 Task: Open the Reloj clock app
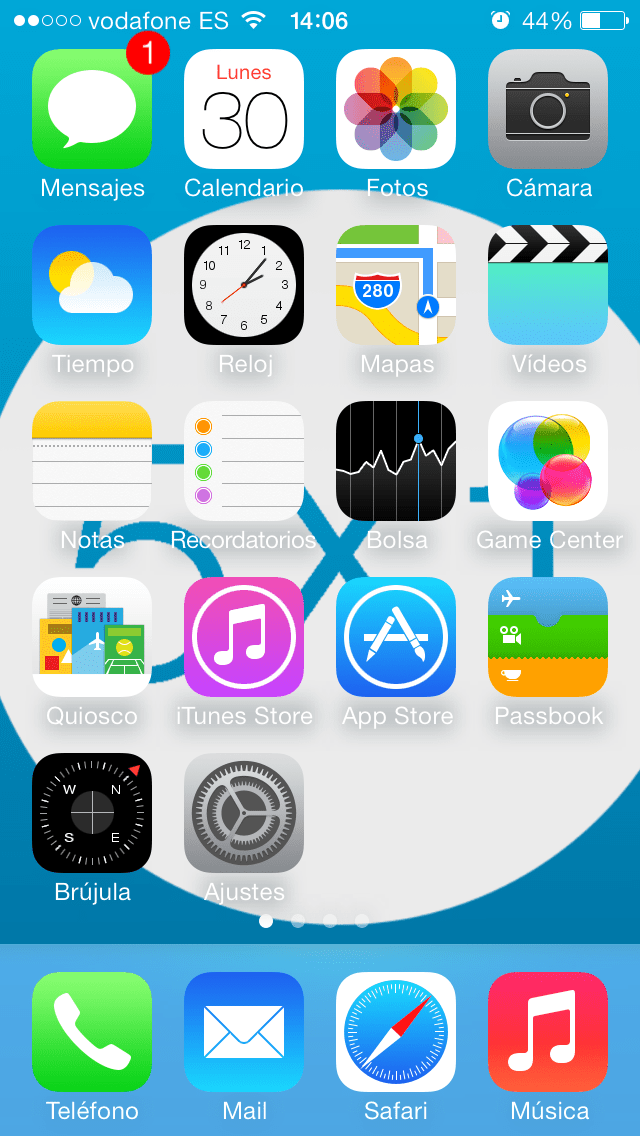pos(244,285)
